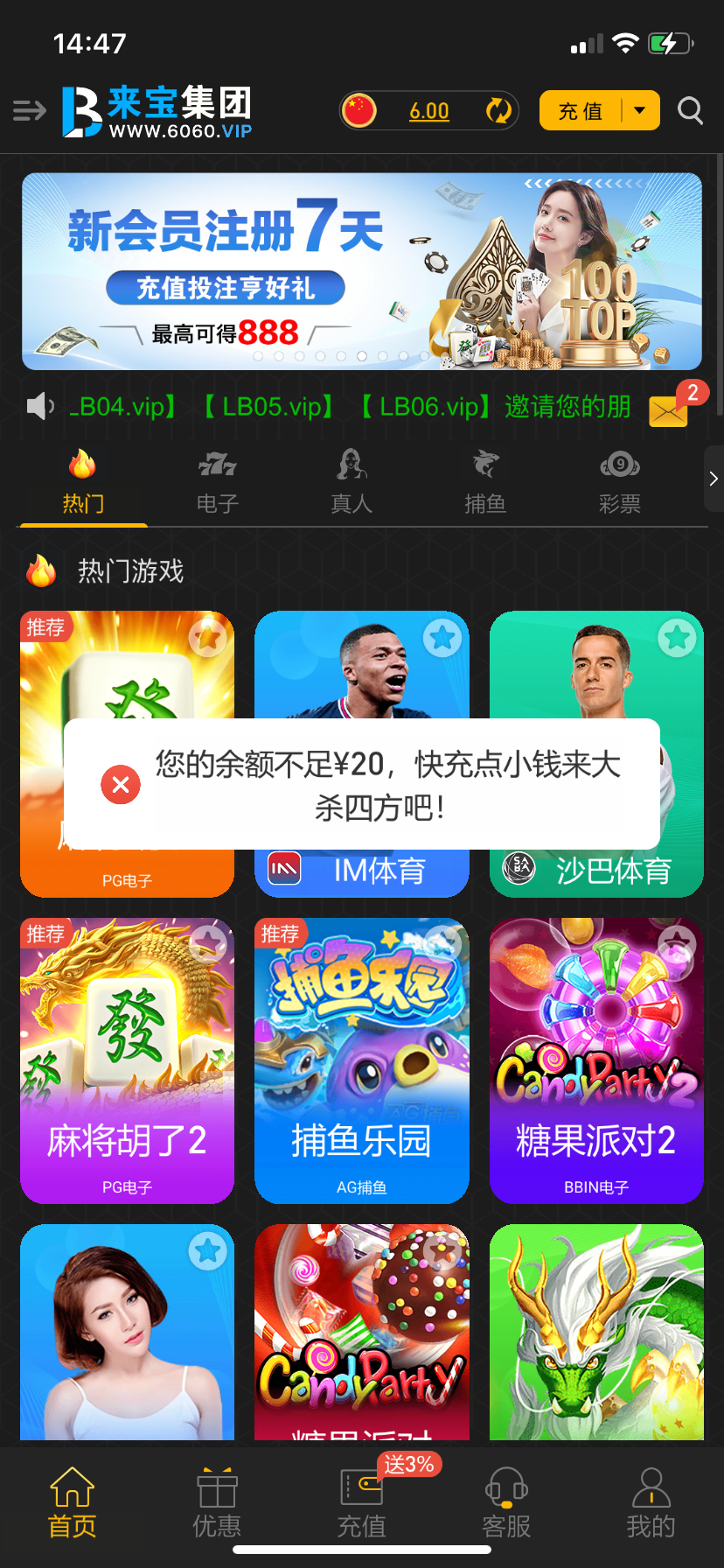The image size is (724, 1568).
Task: Switch to the 电子 category tab
Action: pyautogui.click(x=218, y=482)
